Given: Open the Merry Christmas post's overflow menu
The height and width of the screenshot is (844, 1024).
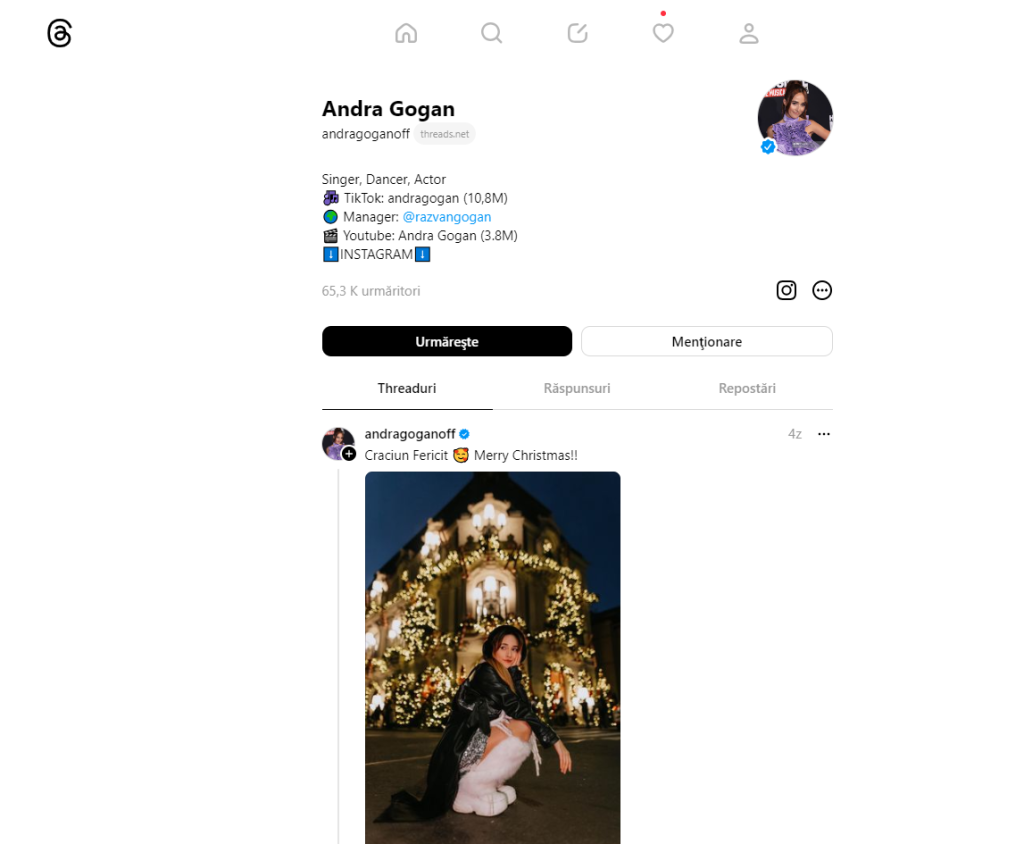Looking at the screenshot, I should click(x=824, y=434).
